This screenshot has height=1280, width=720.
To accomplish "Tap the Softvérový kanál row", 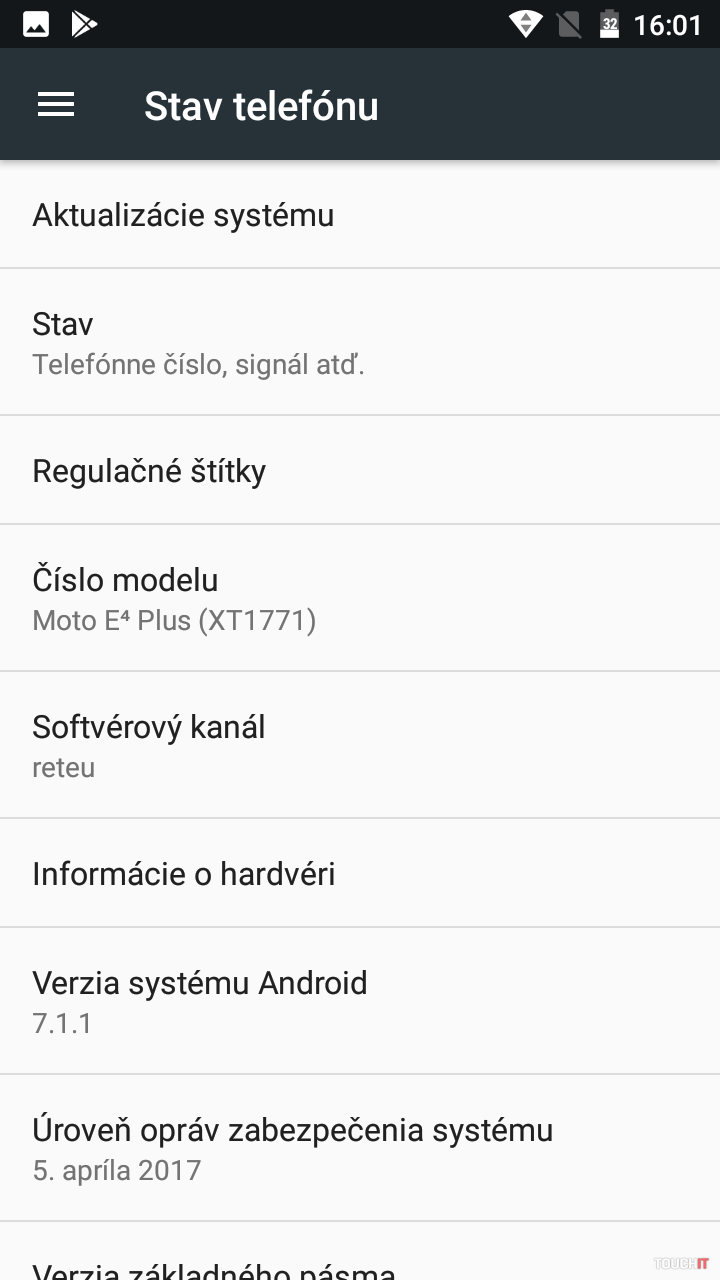I will [360, 745].
